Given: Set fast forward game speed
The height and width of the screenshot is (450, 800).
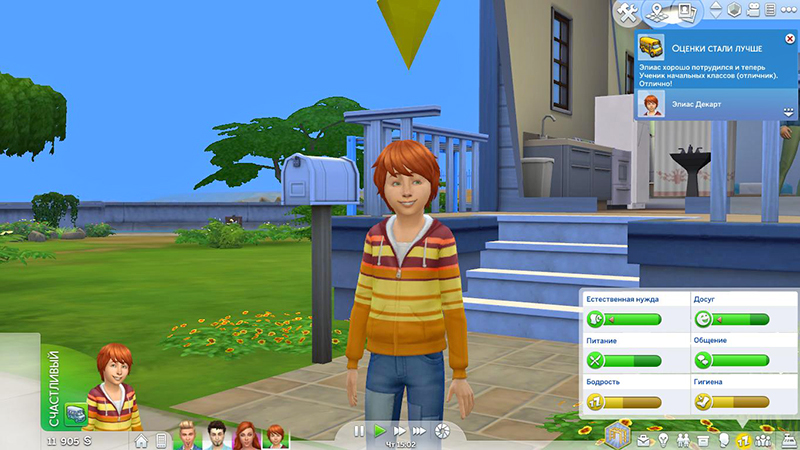Looking at the screenshot, I should pos(399,431).
